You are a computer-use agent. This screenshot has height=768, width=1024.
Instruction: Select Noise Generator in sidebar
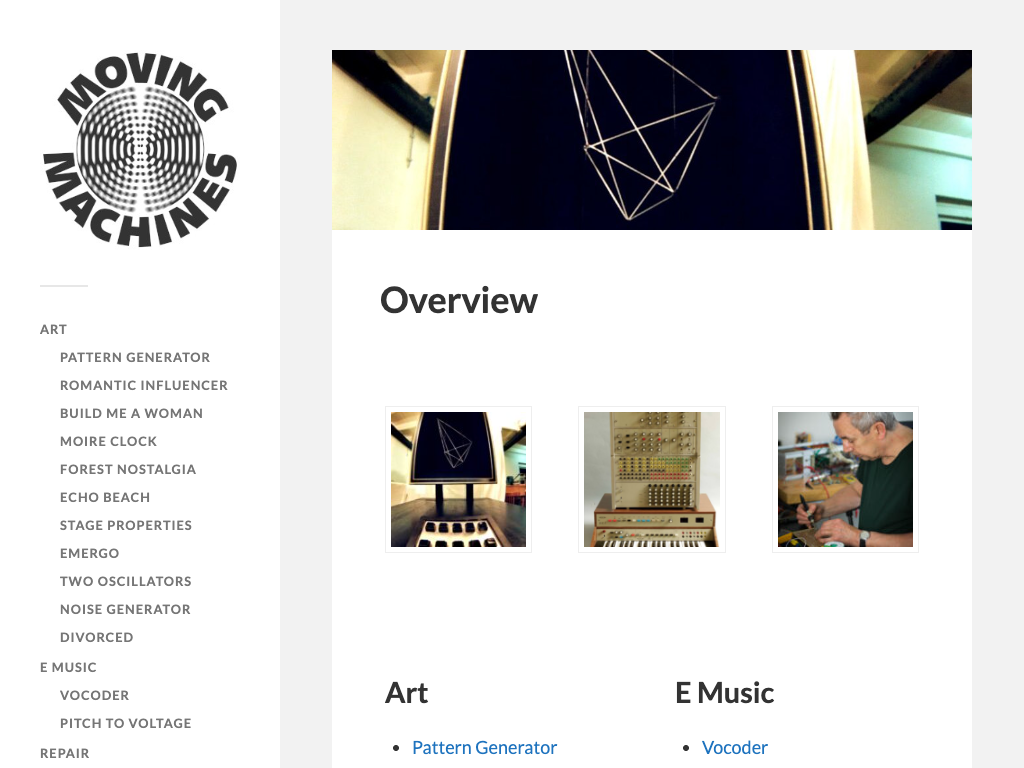[125, 609]
